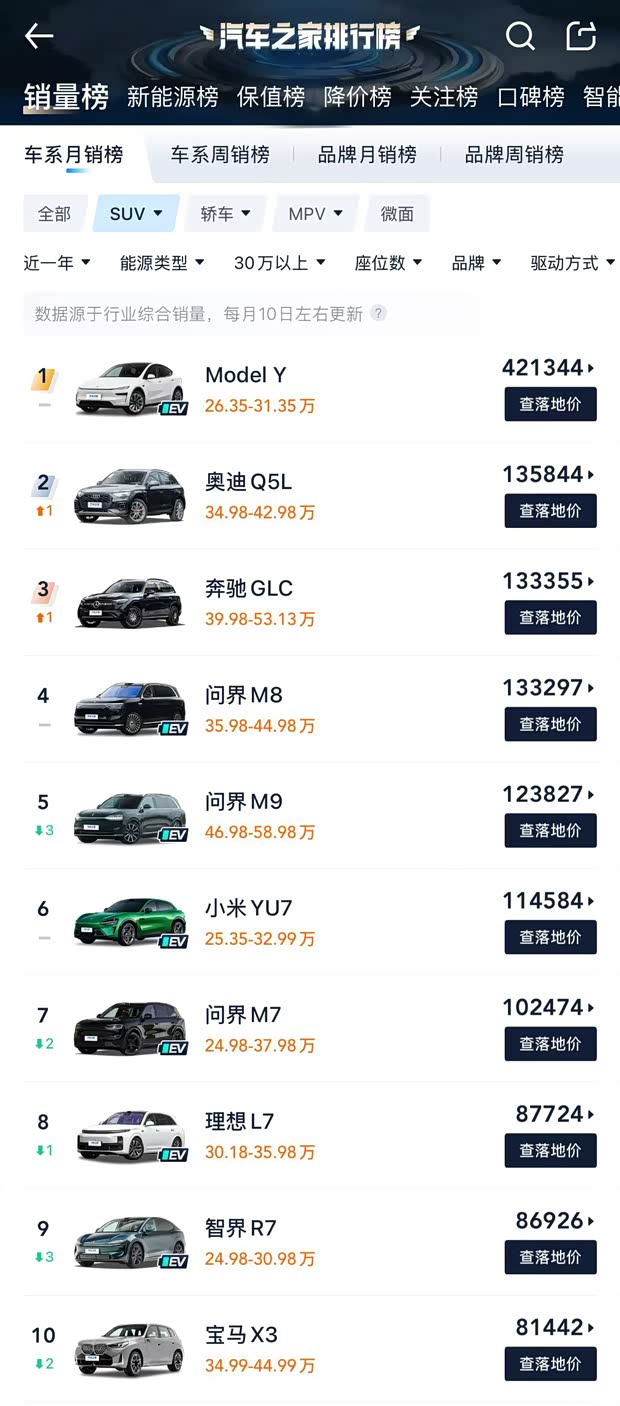
Task: Check 查落地价 for 宝马X3
Action: 550,1364
